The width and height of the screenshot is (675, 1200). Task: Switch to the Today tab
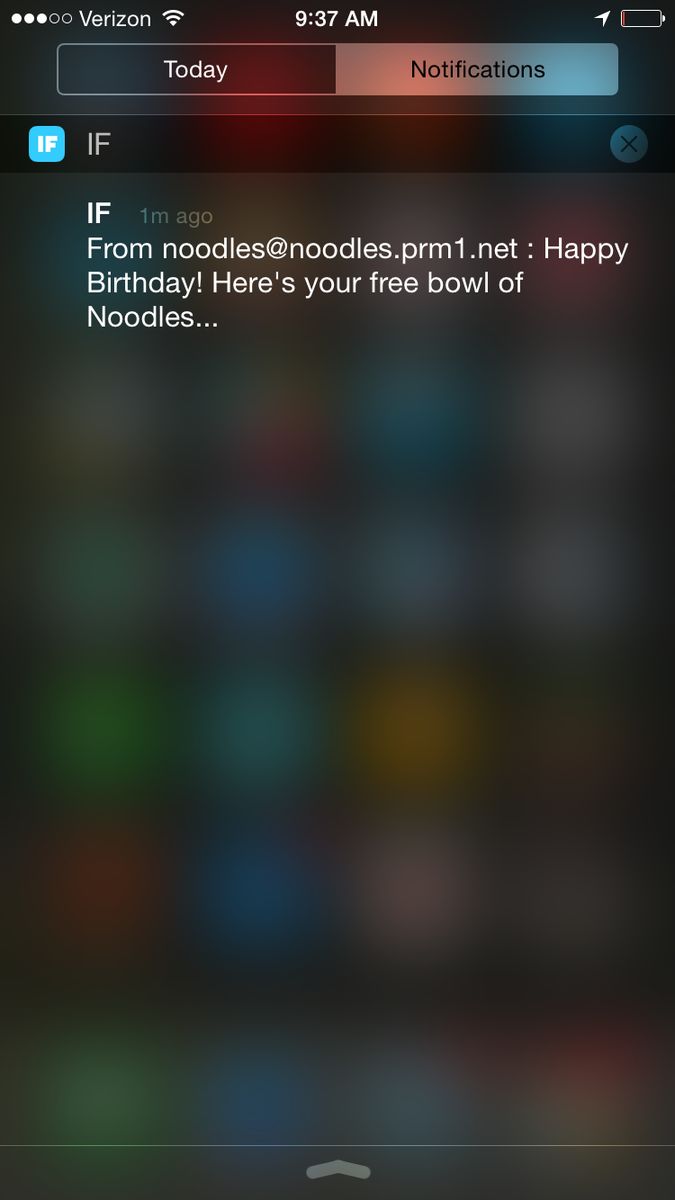196,70
